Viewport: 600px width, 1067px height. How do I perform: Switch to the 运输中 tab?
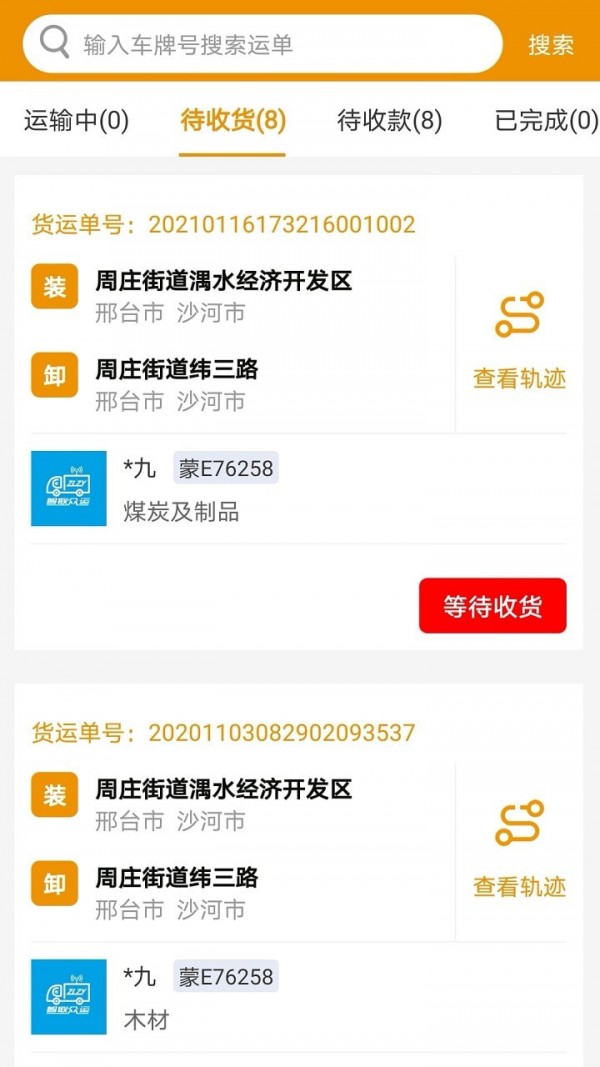click(77, 121)
